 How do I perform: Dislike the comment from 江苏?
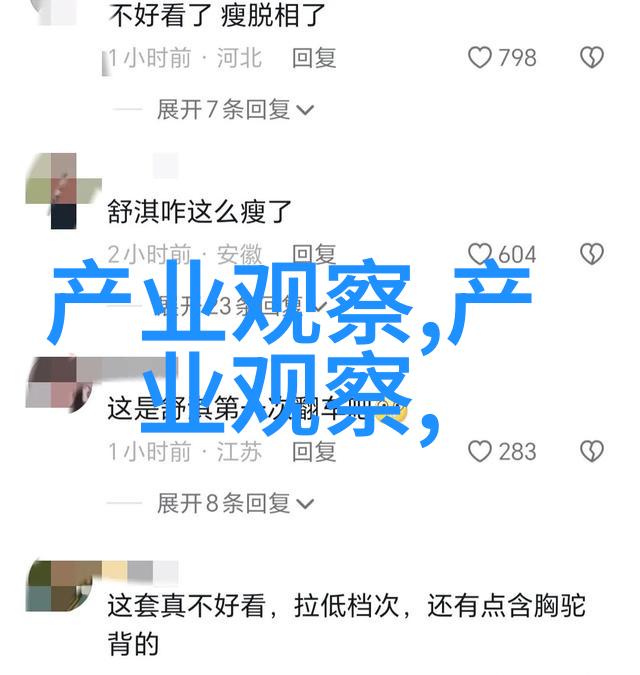pyautogui.click(x=592, y=452)
